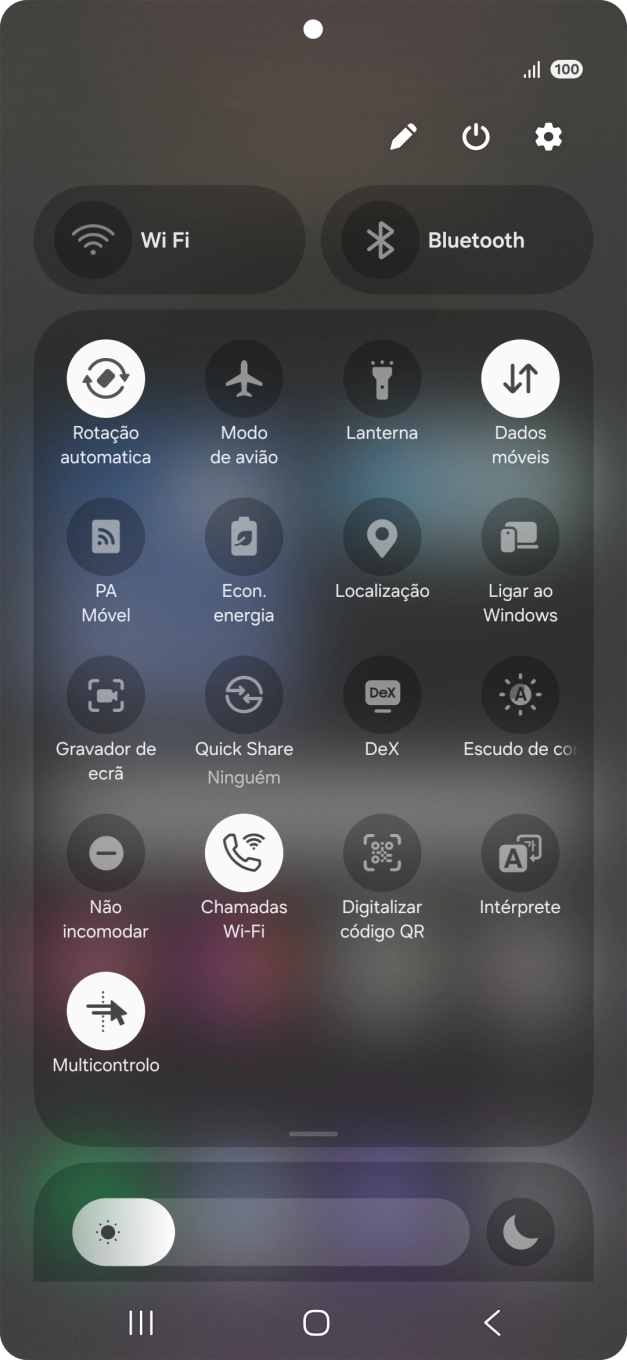This screenshot has height=1360, width=627.
Task: Activate Econ. energia mode
Action: pos(244,537)
